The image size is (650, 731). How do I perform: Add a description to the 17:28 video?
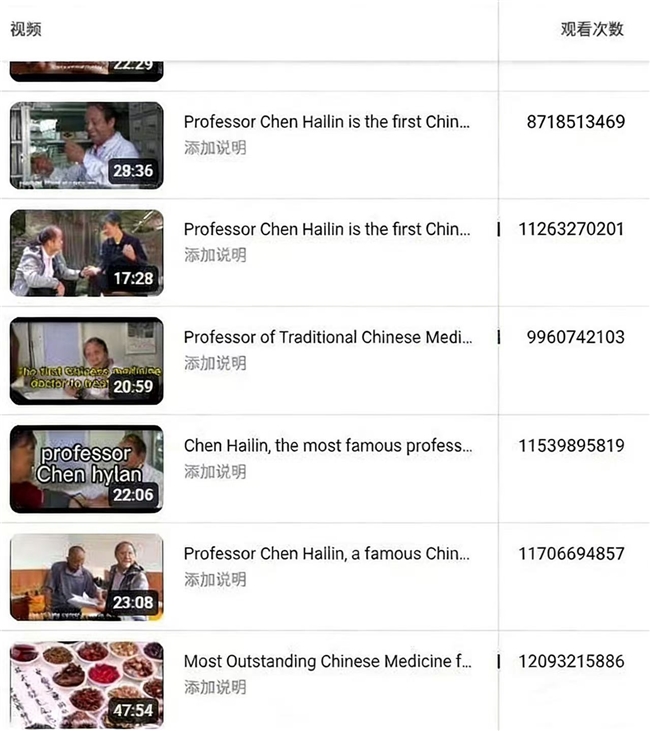point(214,255)
